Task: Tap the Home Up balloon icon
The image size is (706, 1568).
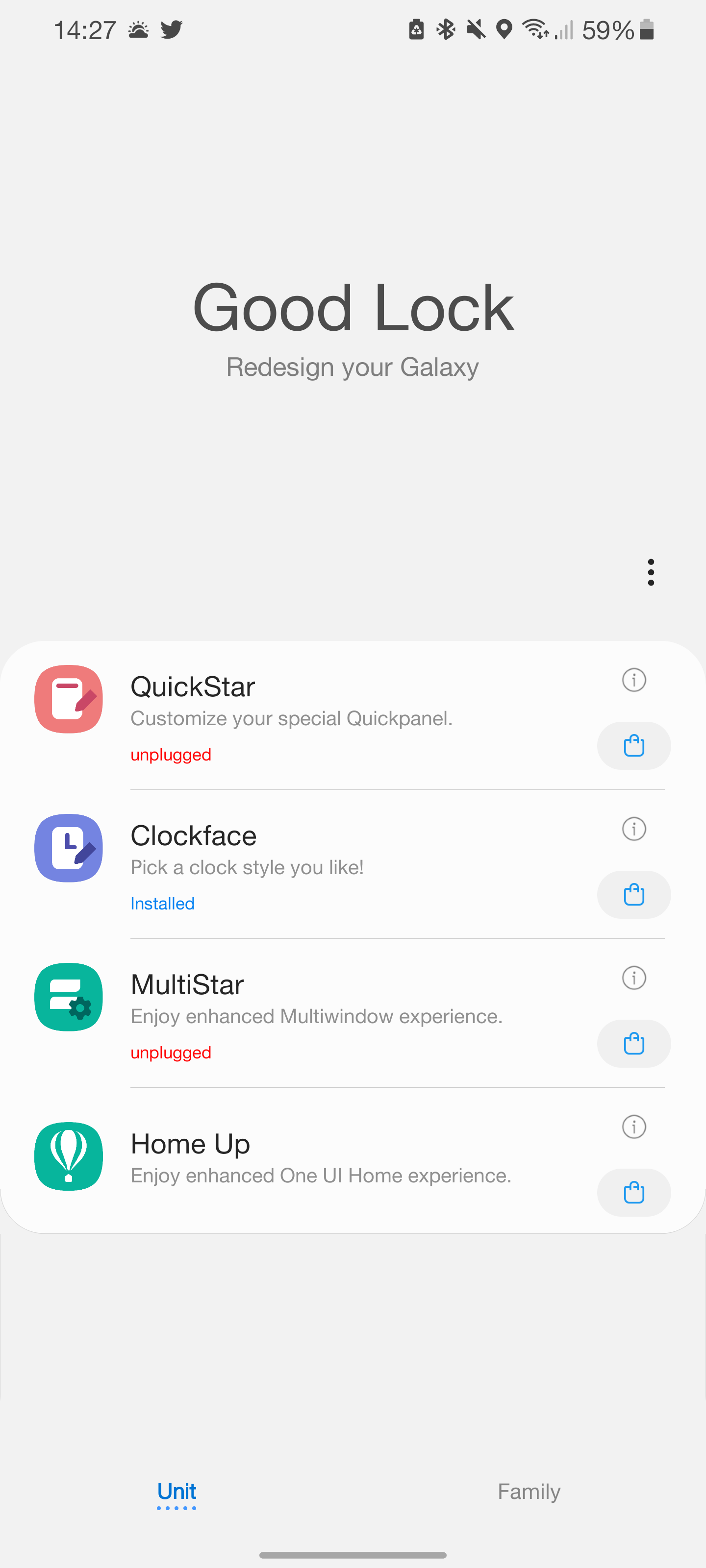Action: 68,1156
